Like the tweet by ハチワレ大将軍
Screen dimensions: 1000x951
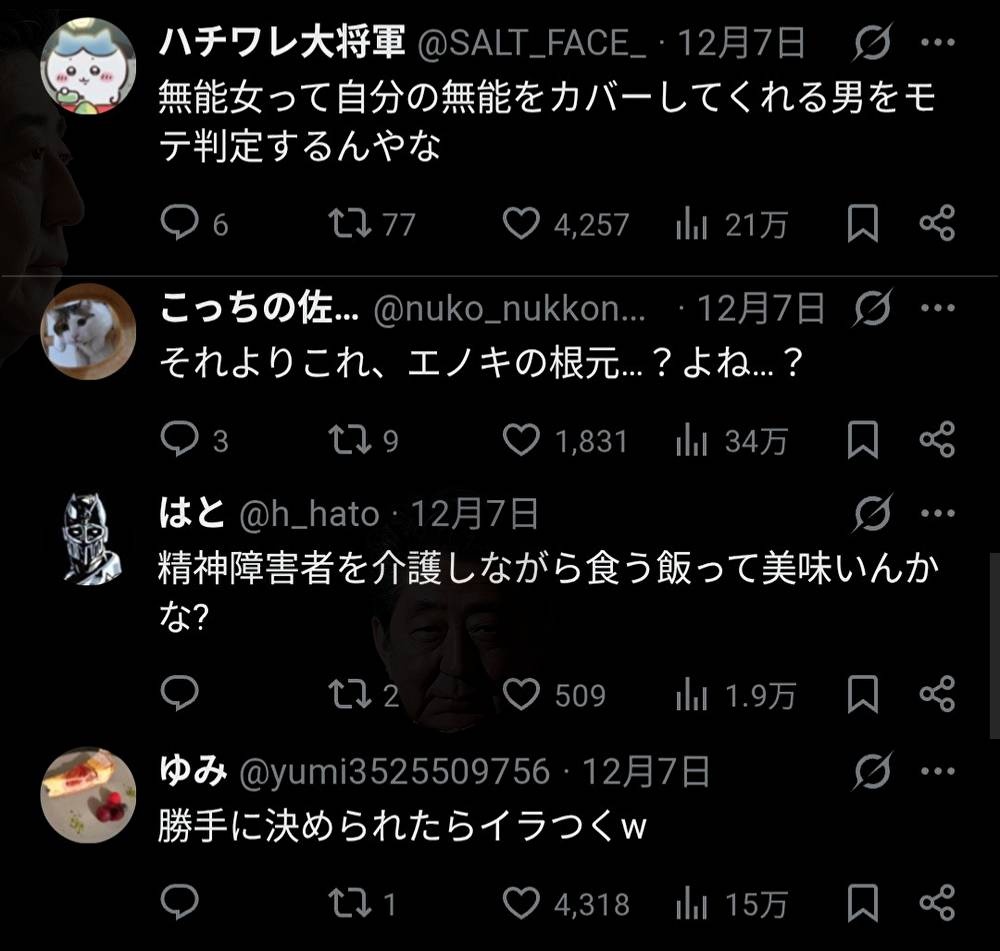(x=520, y=224)
